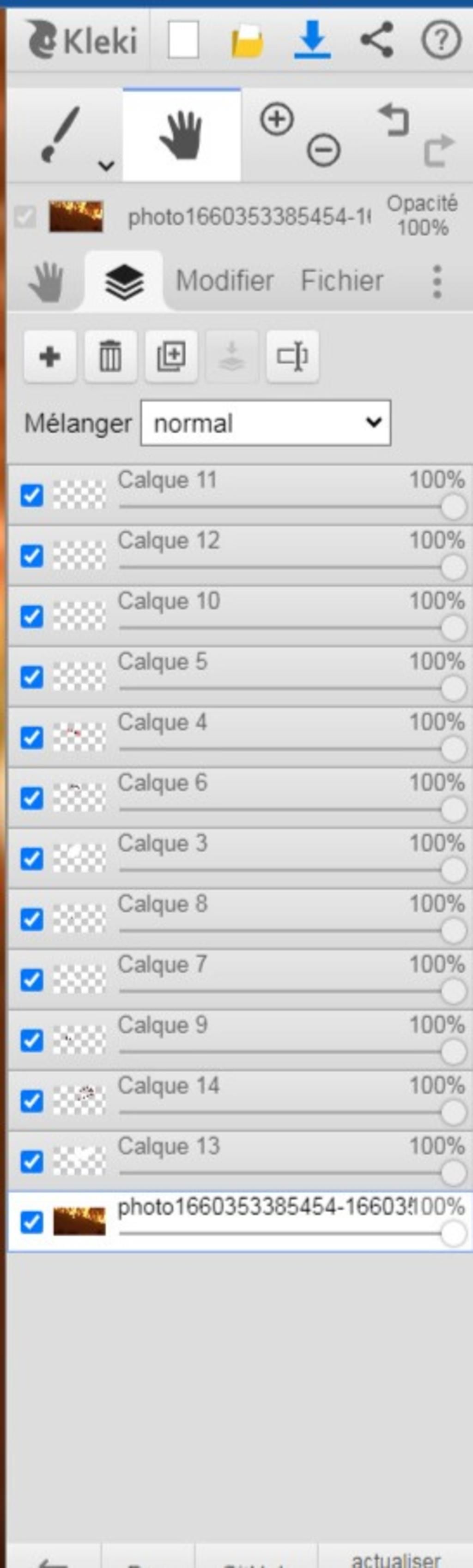473x1568 pixels.
Task: Hide Calque 11 with its checkbox
Action: pos(32,496)
